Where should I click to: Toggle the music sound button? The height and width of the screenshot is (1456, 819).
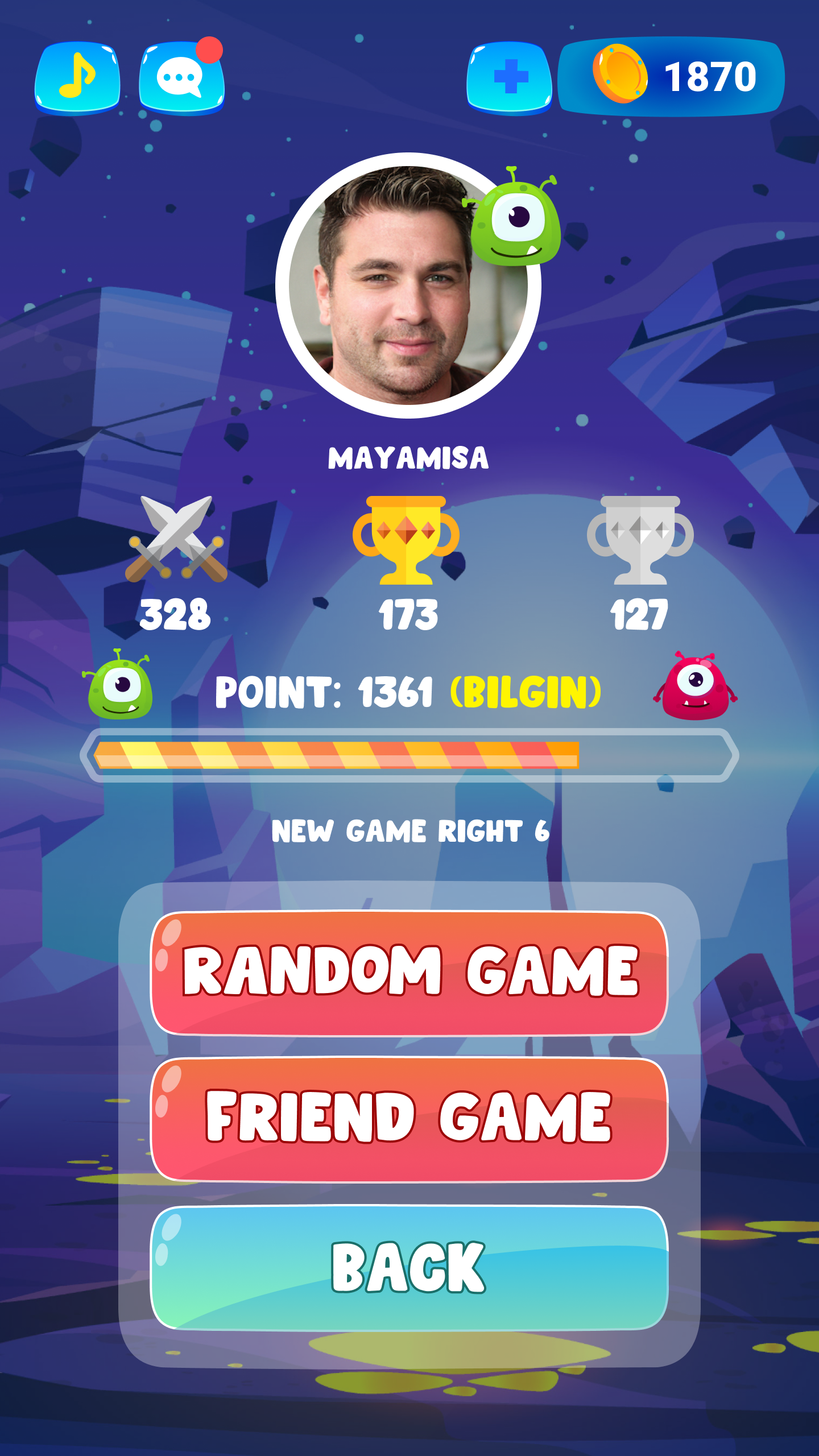coord(77,77)
